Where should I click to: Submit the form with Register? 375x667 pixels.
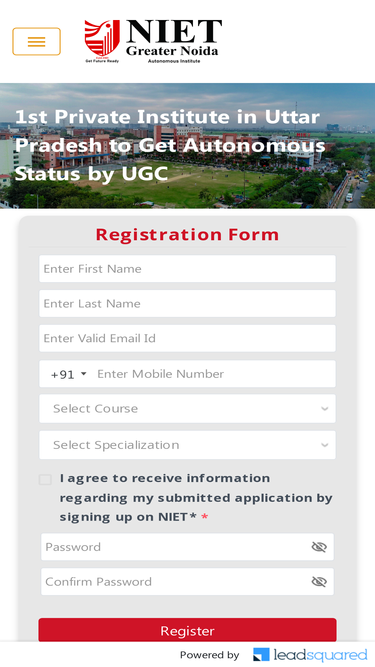pyautogui.click(x=188, y=630)
